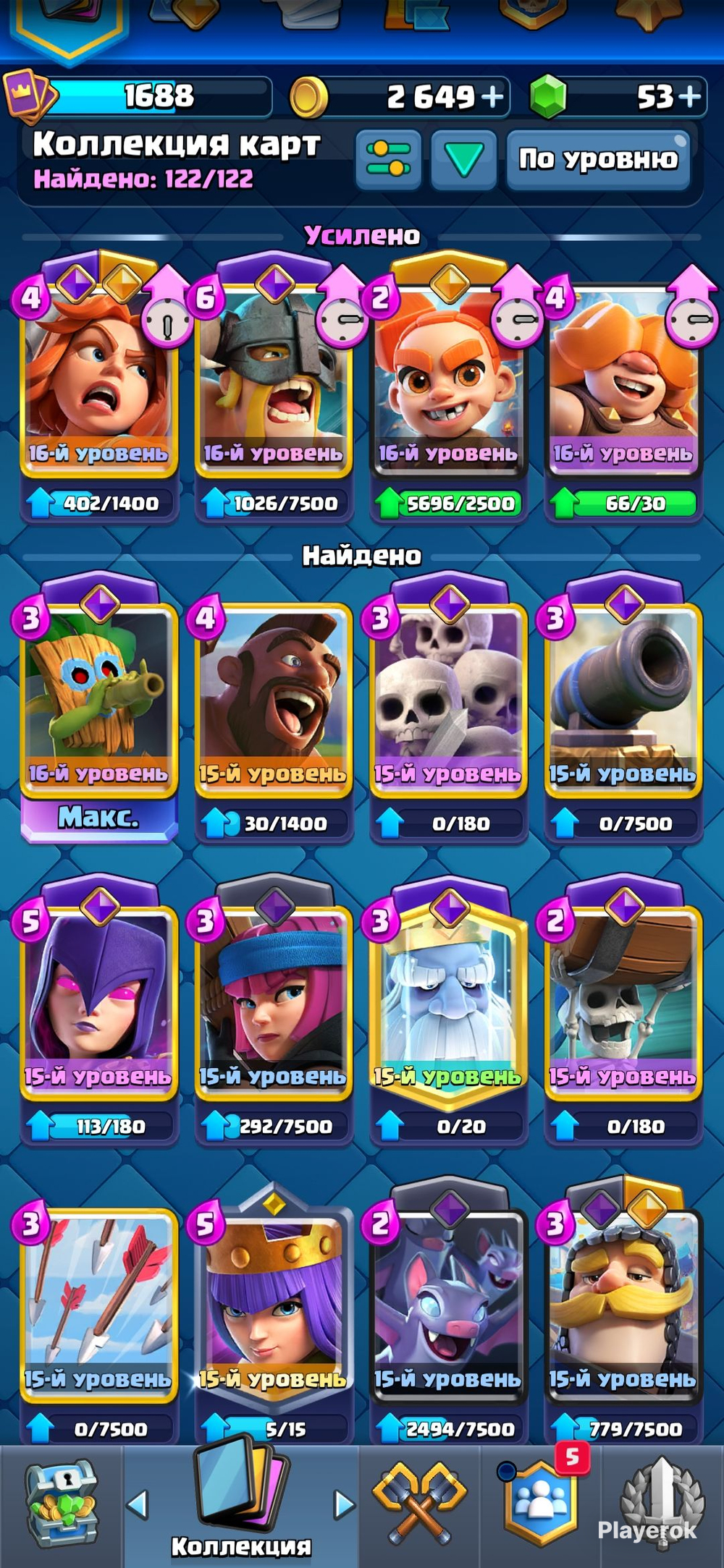Open the Cannon card at level 15
Screen dimensions: 724x1568
pyautogui.click(x=623, y=707)
